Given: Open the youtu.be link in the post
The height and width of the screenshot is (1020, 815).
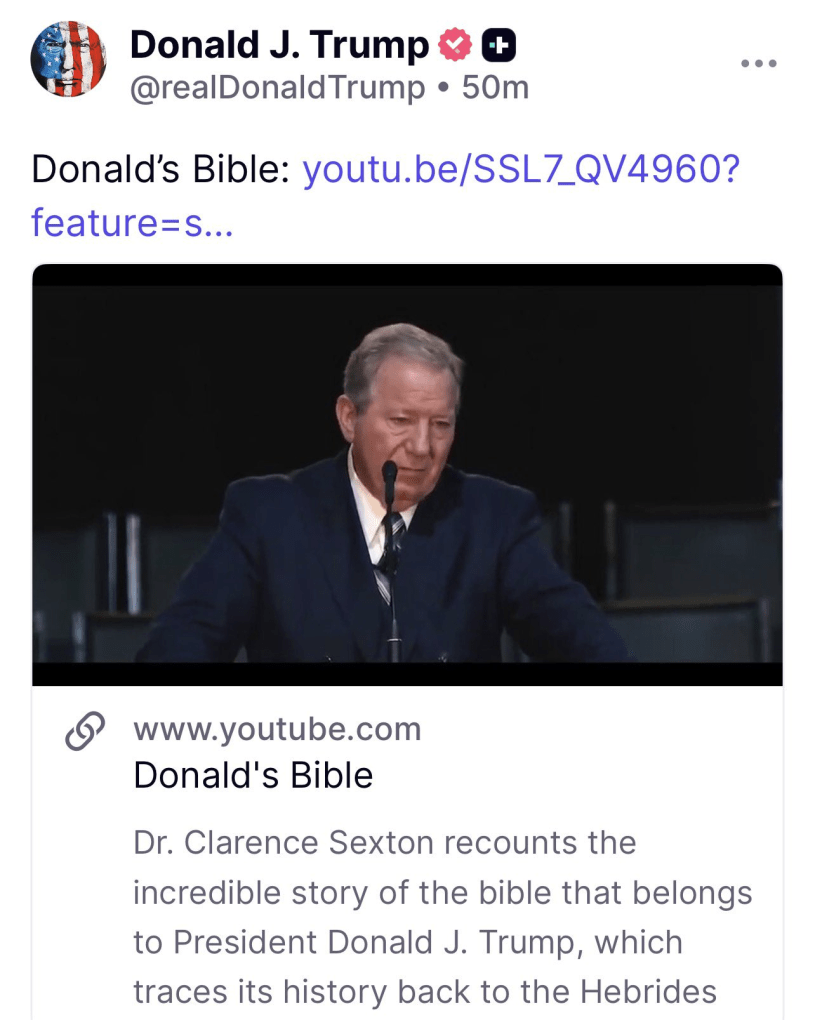Looking at the screenshot, I should [x=520, y=171].
